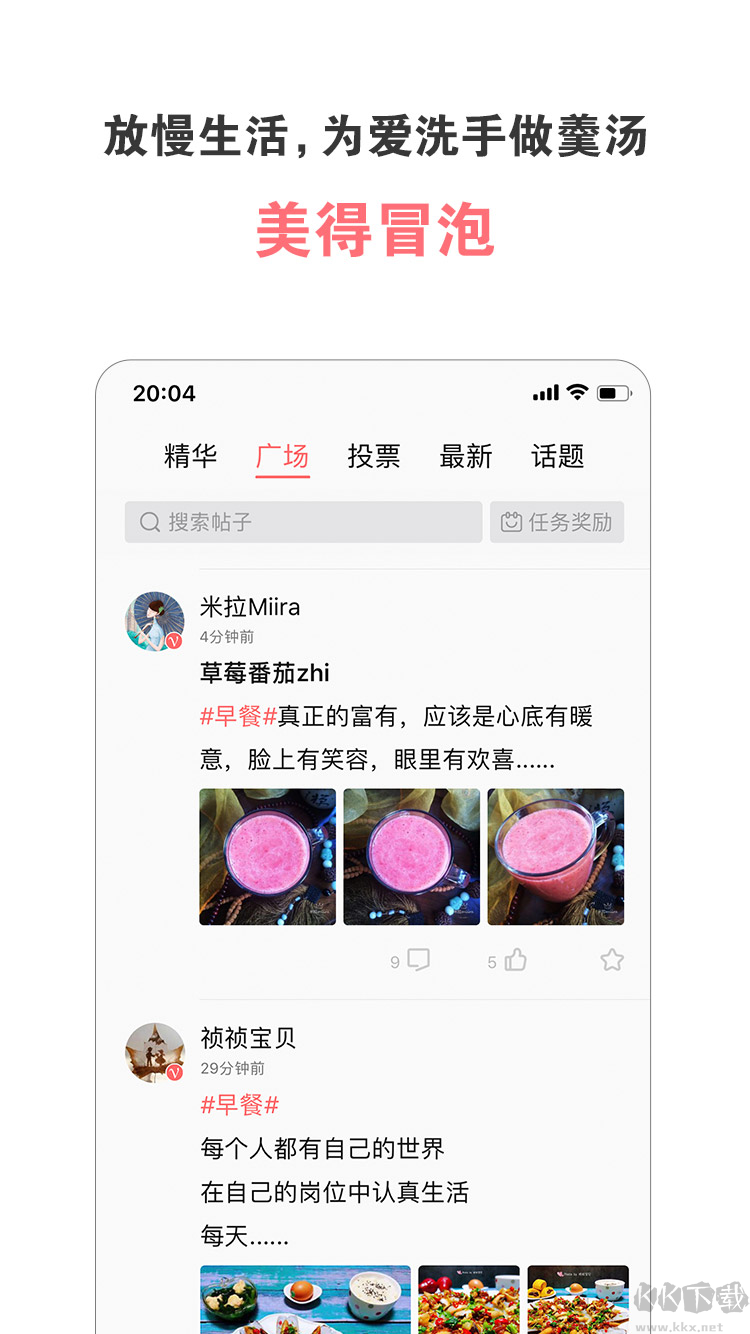Click the star favorite icon on the first post
This screenshot has height=1334, width=750.
pos(613,959)
